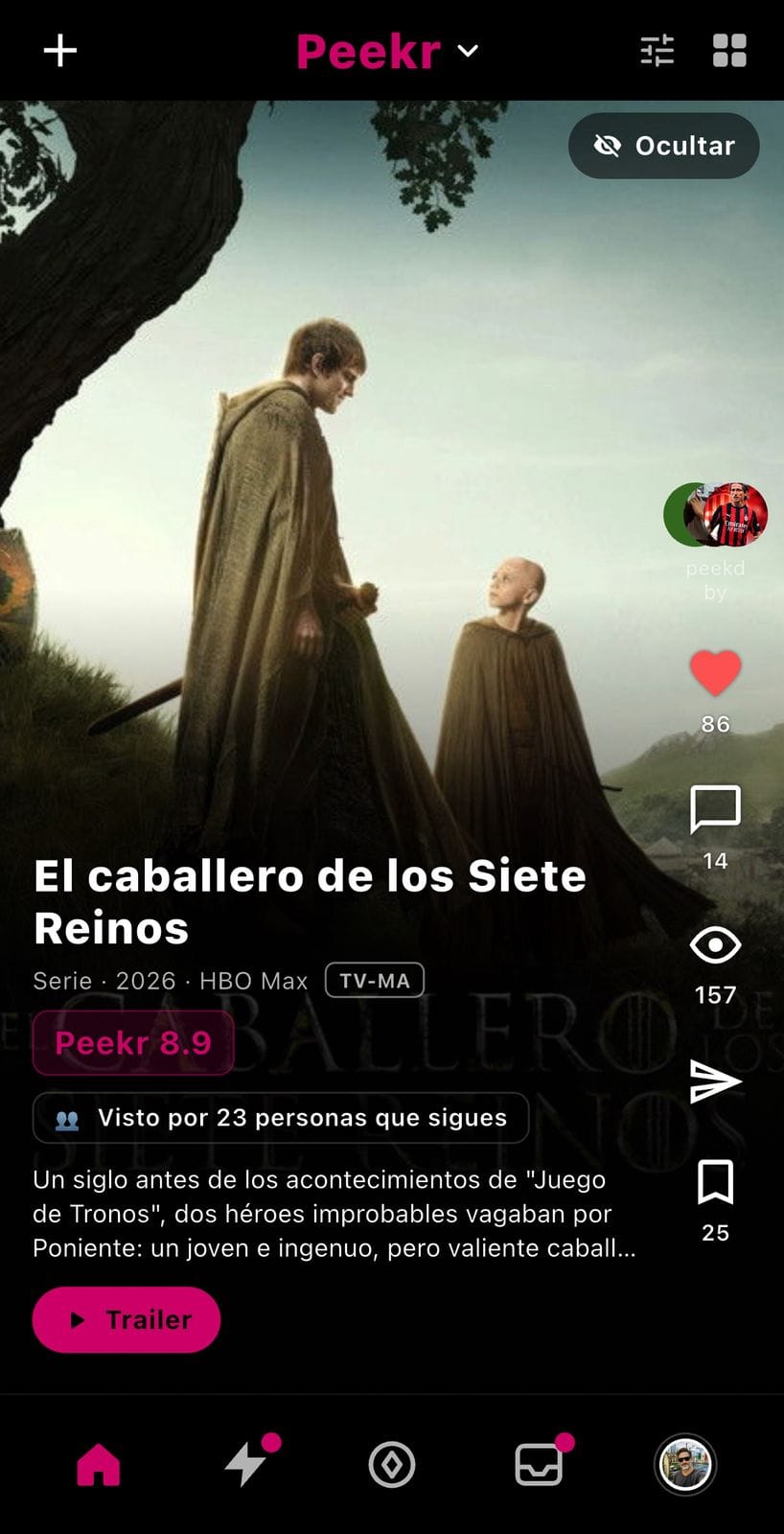Screen dimensions: 784x1534
Task: Open the filter sliders icon
Action: point(657,51)
